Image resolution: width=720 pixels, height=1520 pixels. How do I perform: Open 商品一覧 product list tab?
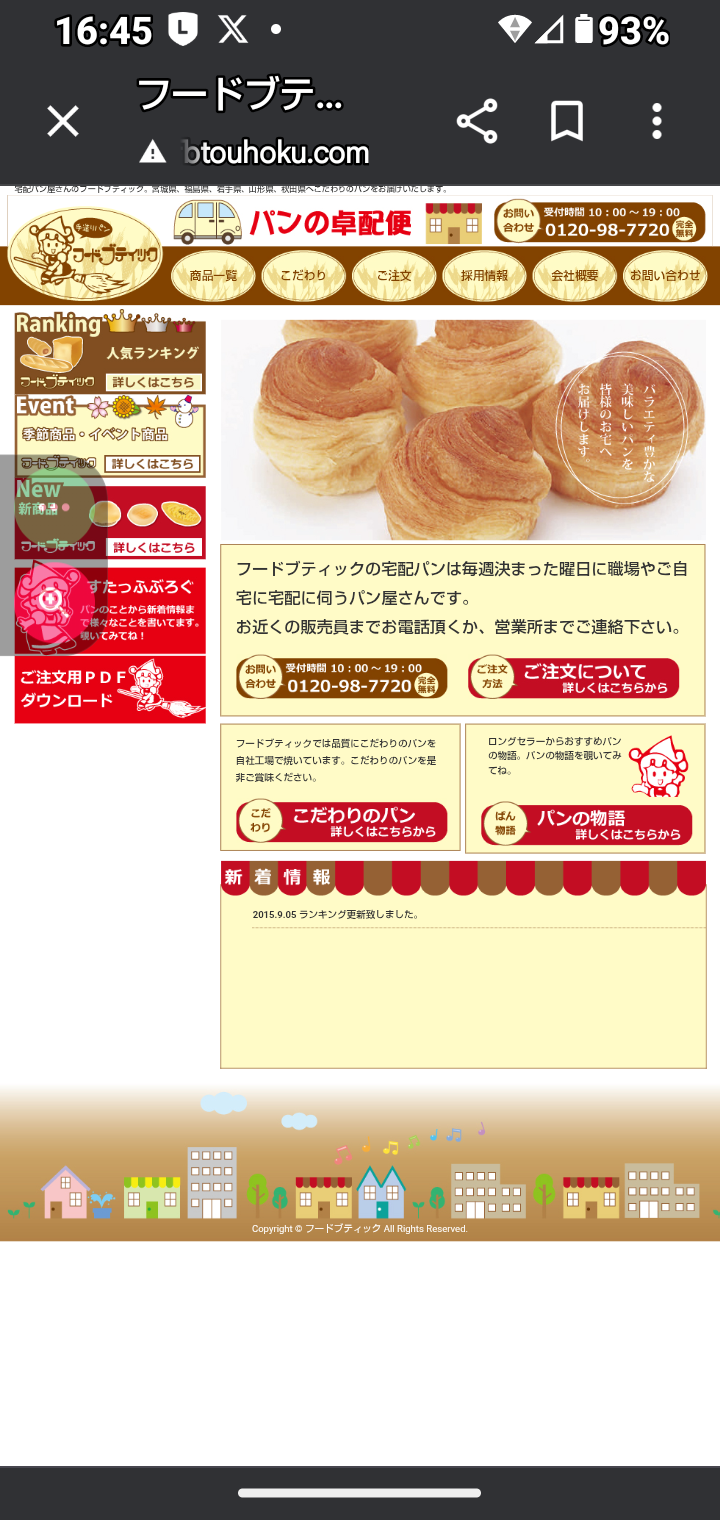pyautogui.click(x=213, y=275)
